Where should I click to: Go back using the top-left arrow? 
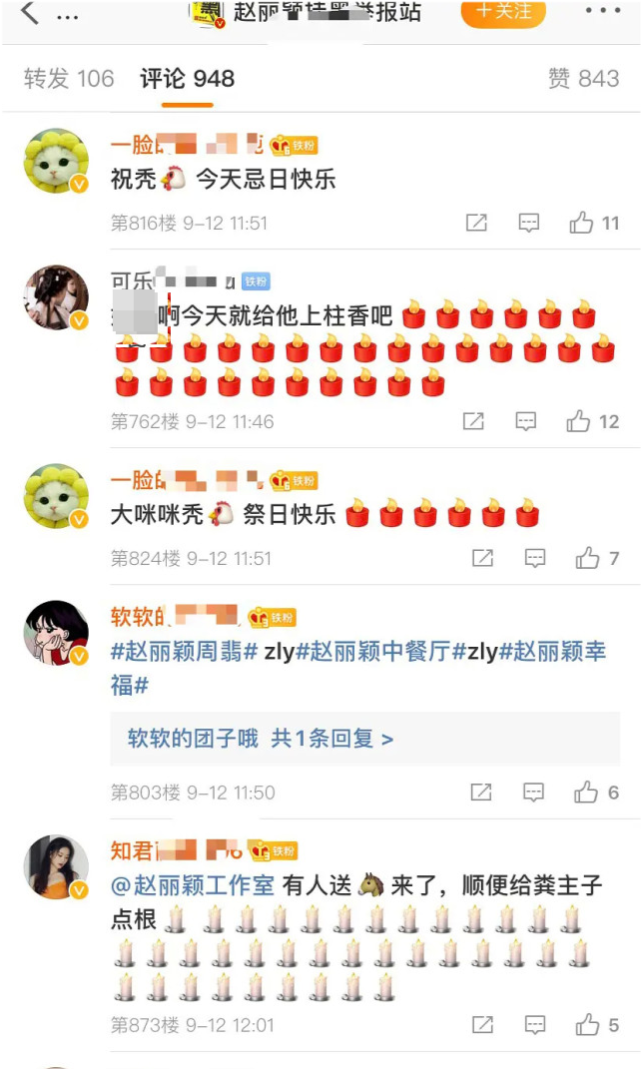(x=30, y=12)
